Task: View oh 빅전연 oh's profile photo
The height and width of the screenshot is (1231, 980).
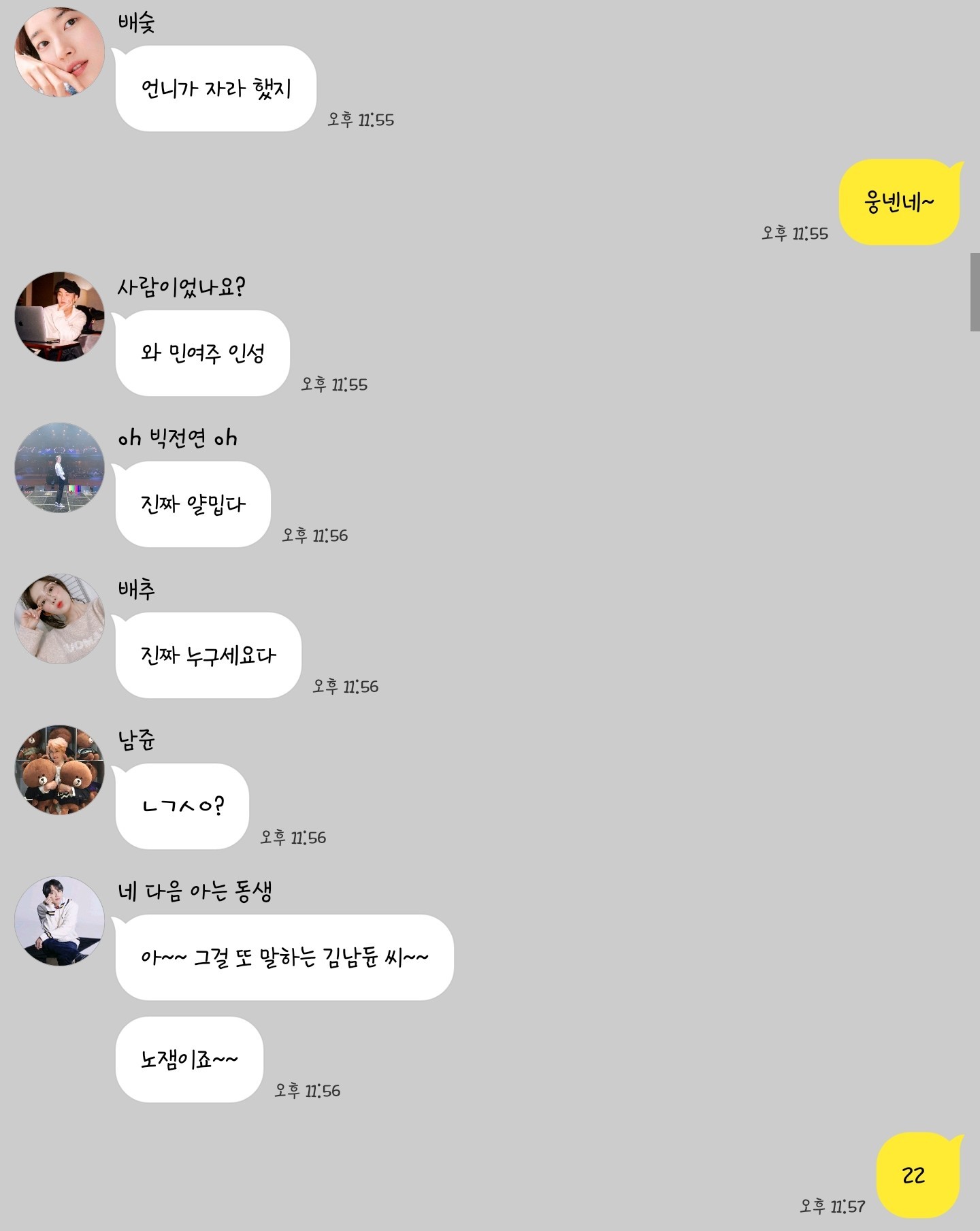Action: click(60, 467)
